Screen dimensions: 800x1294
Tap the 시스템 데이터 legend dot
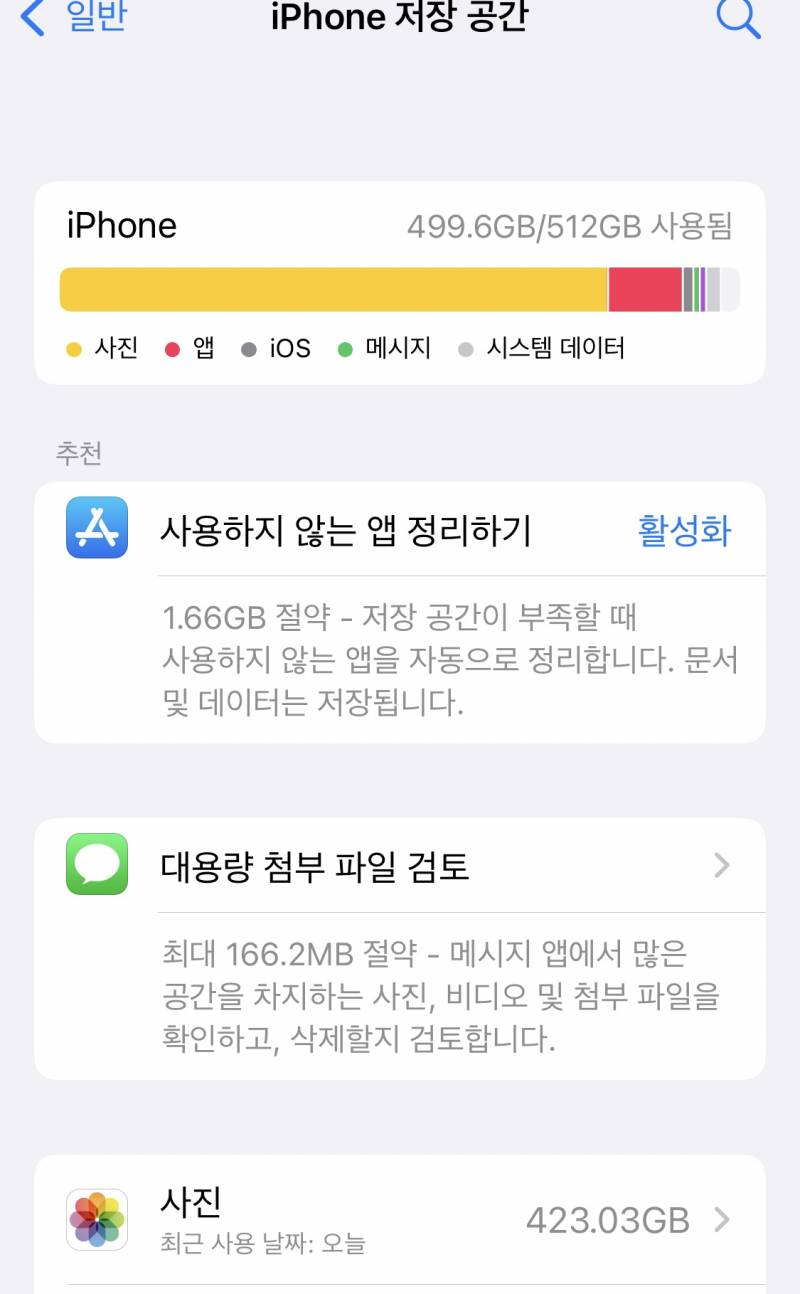click(x=466, y=348)
